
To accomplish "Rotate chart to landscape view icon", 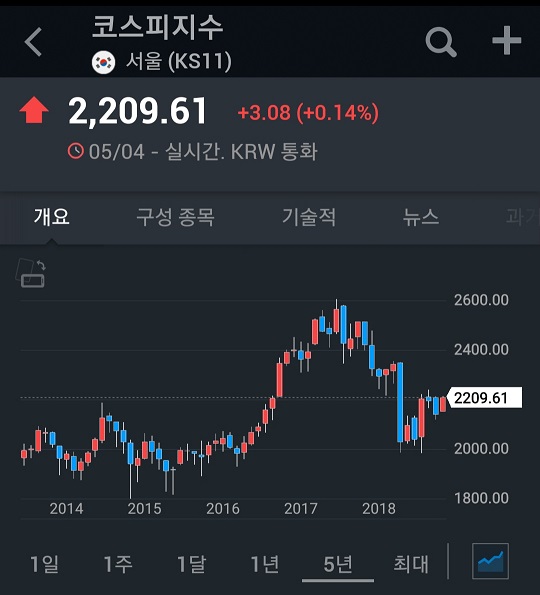I will (x=30, y=273).
